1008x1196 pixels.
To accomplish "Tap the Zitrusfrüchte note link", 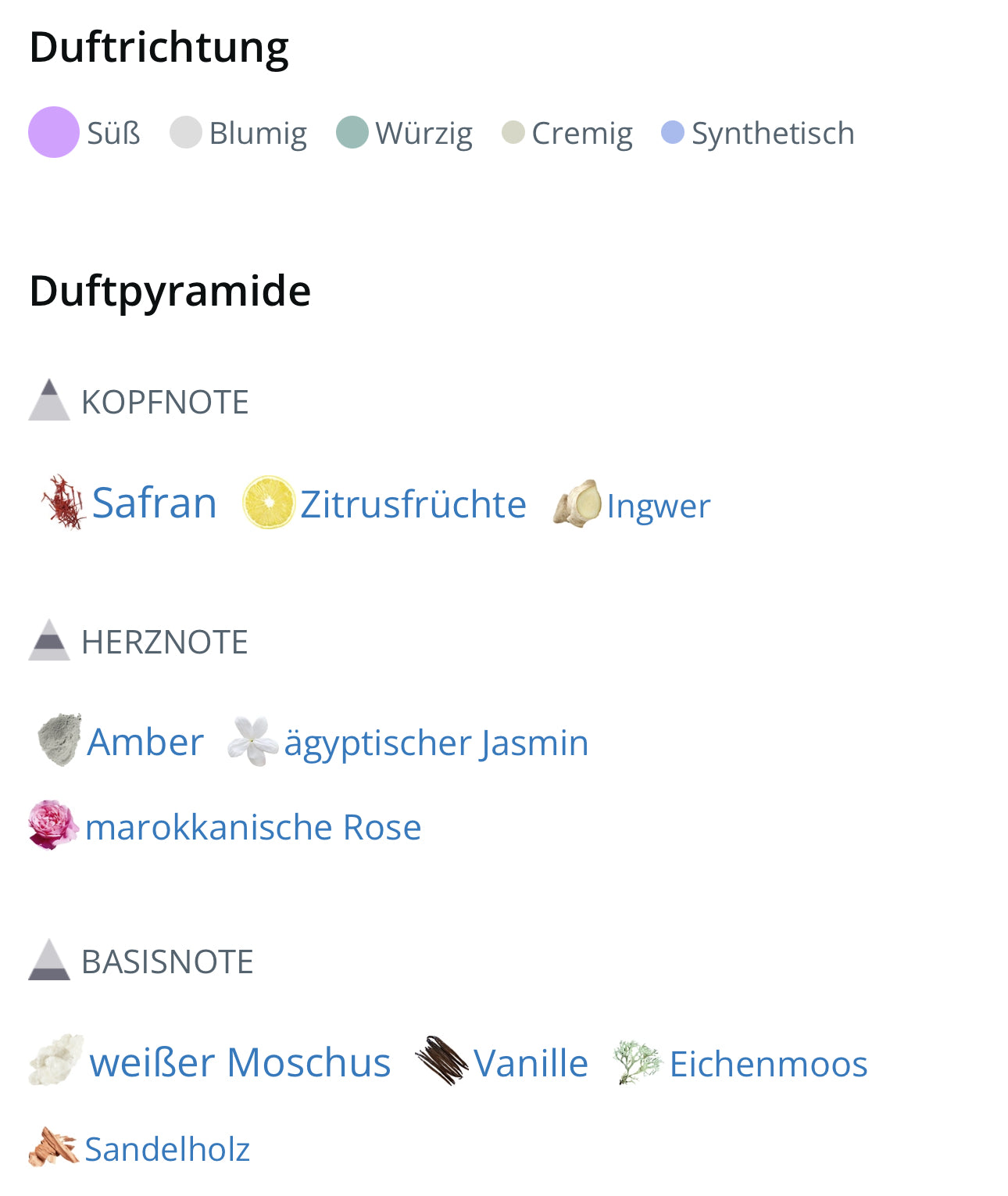I will pyautogui.click(x=413, y=504).
